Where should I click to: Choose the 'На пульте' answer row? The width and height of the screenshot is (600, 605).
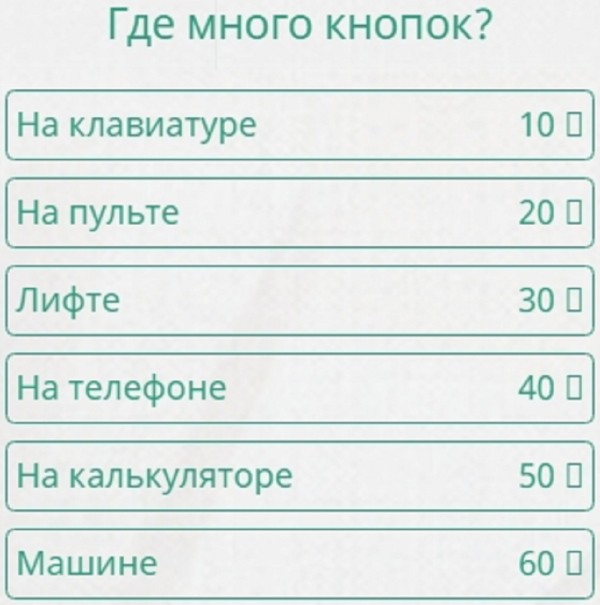click(300, 212)
